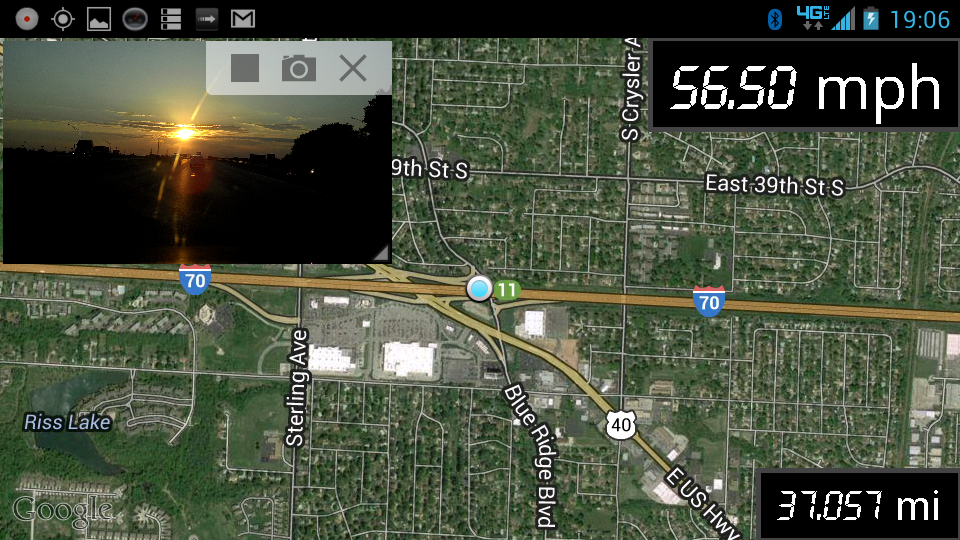This screenshot has width=960, height=540.
Task: Tap the camera preview window
Action: tap(150, 180)
